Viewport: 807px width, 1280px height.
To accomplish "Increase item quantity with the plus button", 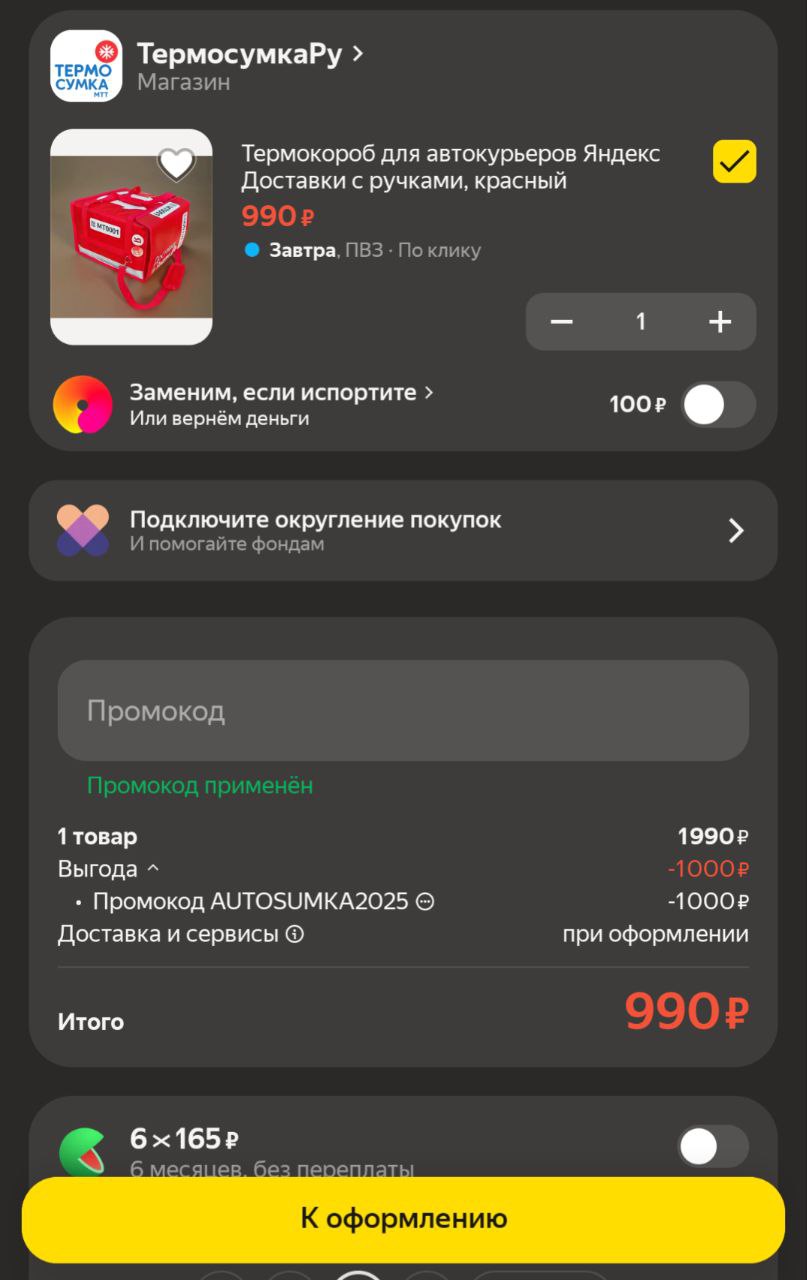I will tap(720, 322).
